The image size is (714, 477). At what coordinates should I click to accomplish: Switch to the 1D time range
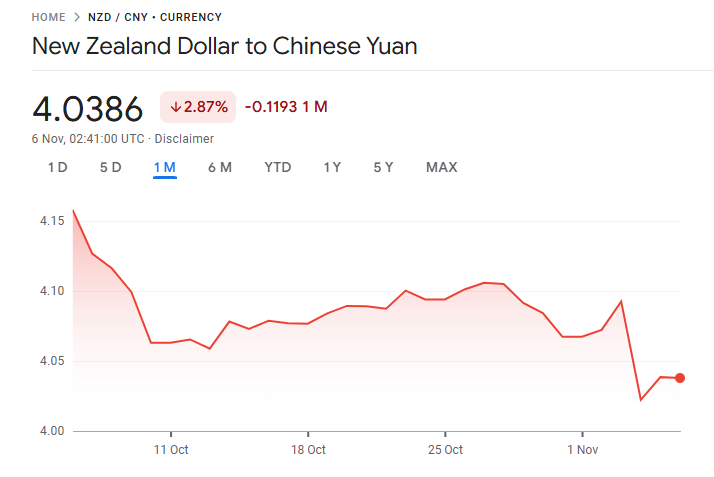click(57, 167)
